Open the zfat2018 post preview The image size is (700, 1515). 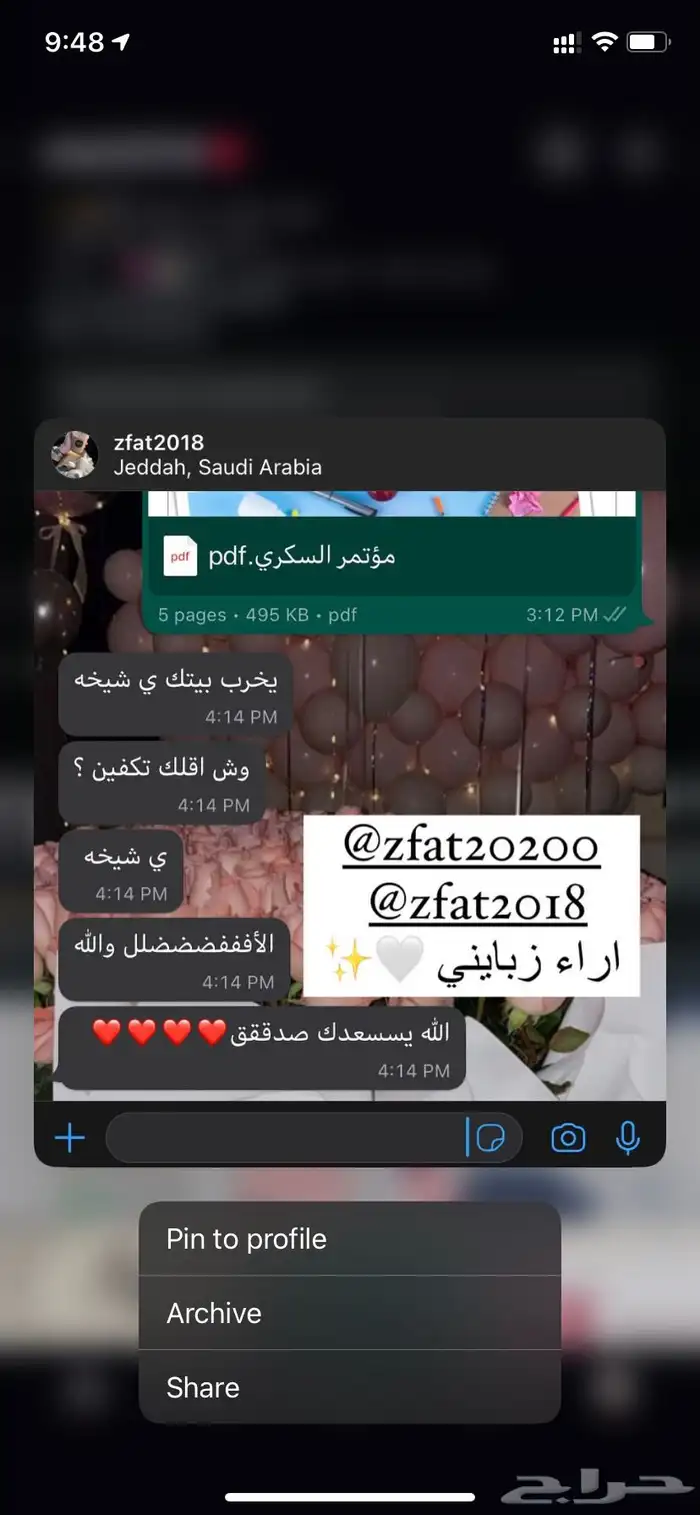[350, 790]
